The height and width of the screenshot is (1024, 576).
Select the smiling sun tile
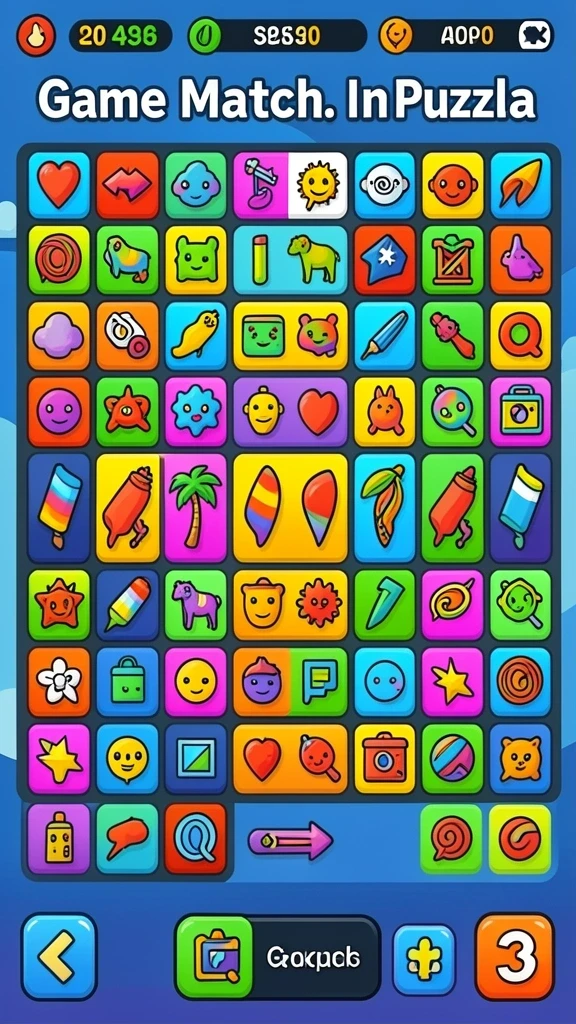[318, 185]
